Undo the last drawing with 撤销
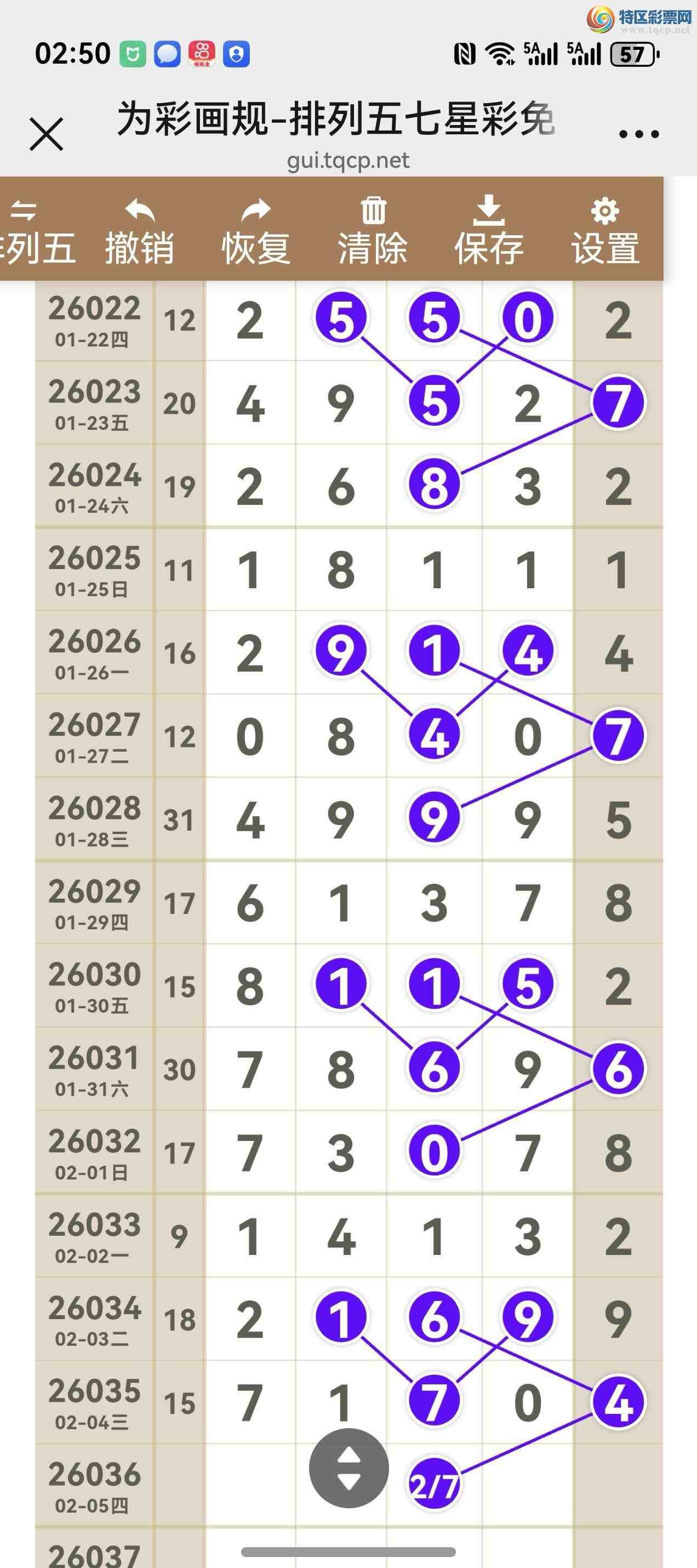 tap(139, 232)
